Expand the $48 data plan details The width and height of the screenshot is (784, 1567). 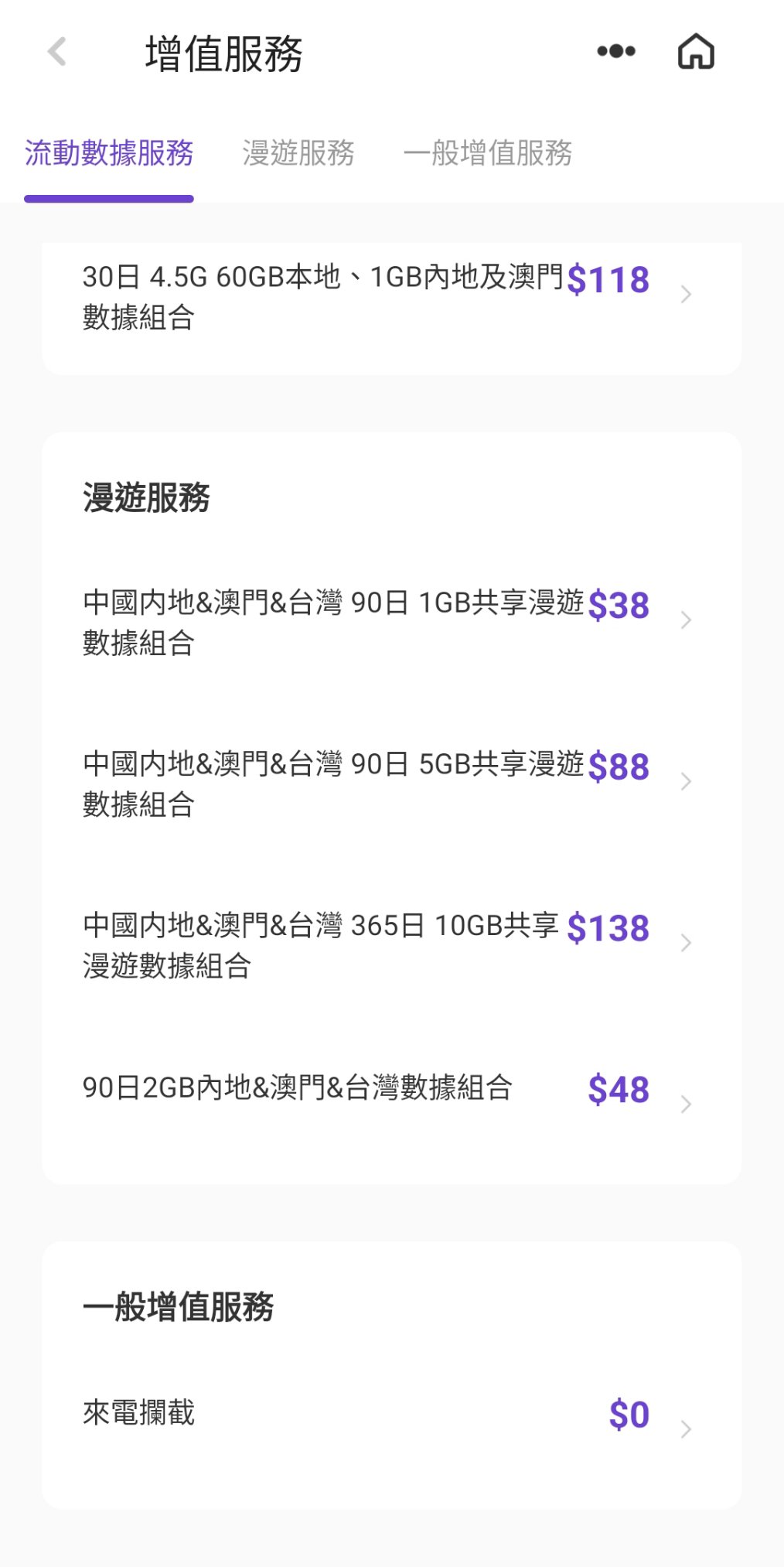687,1104
